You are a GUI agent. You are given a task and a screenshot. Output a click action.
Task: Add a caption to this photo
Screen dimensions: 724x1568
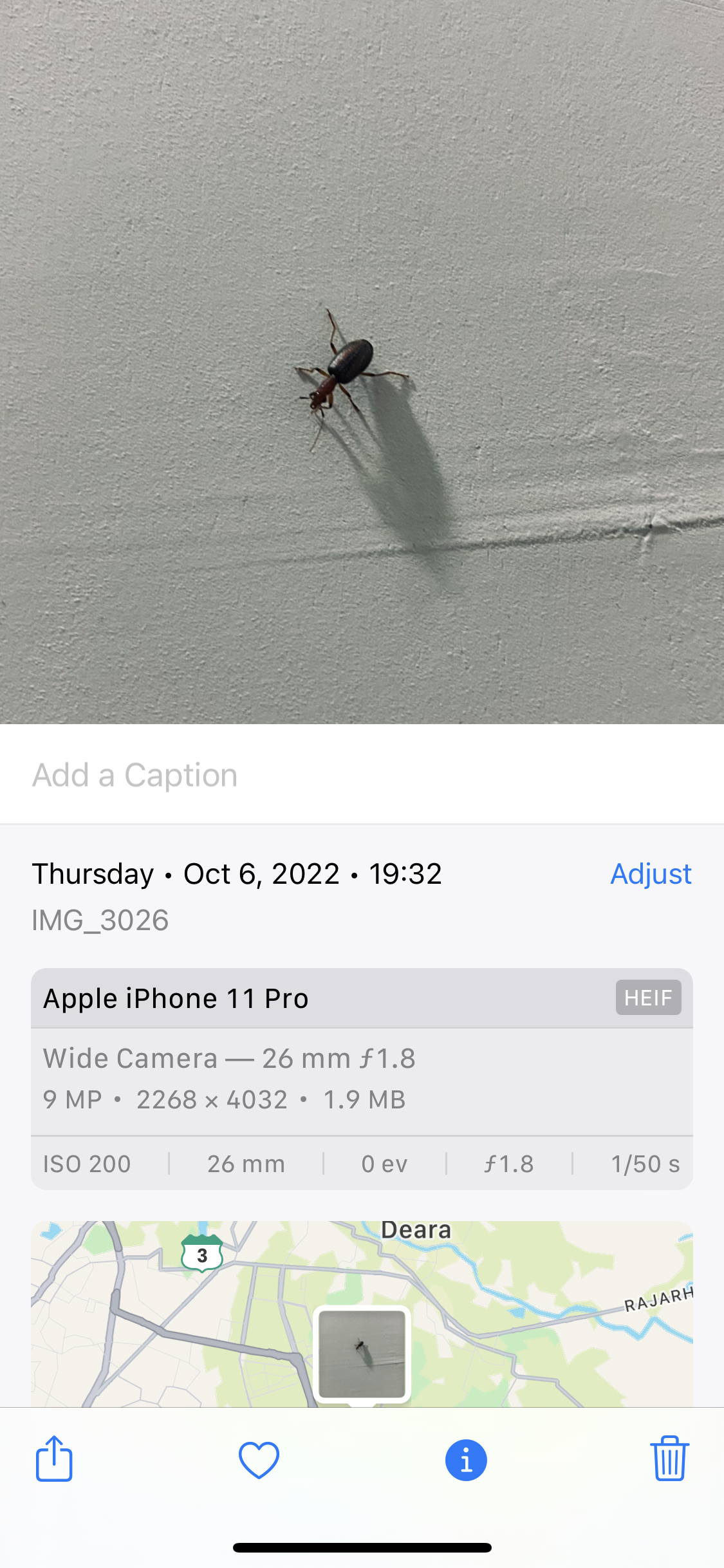click(x=135, y=775)
